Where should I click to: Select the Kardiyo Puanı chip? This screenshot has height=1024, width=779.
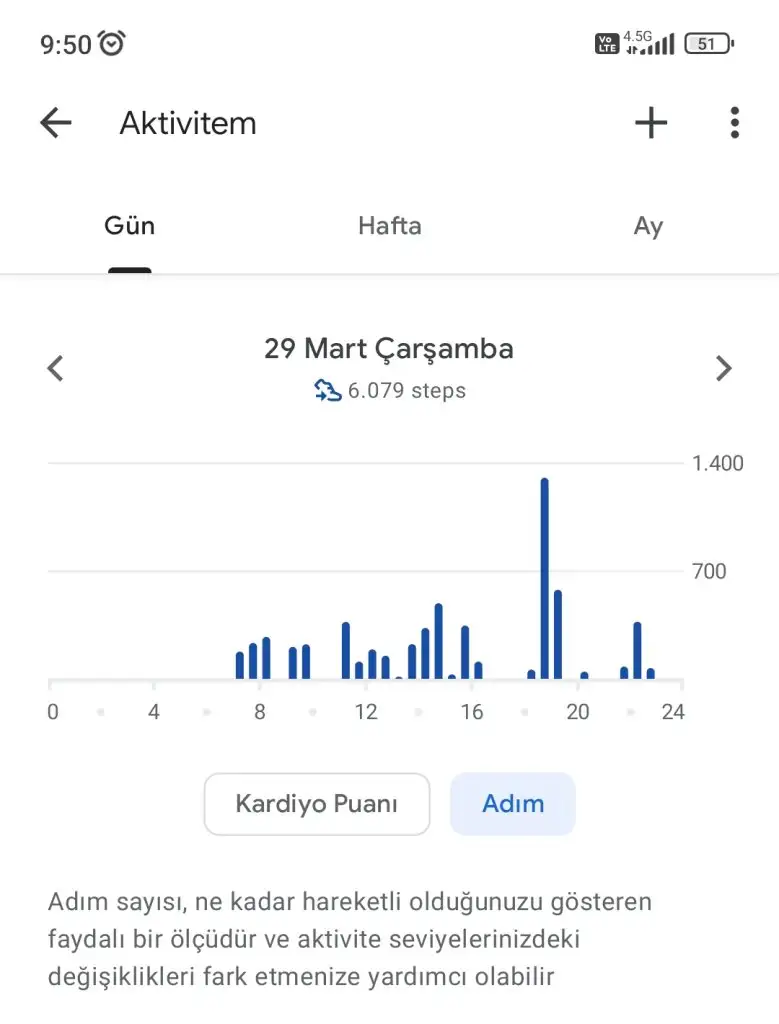pos(317,803)
